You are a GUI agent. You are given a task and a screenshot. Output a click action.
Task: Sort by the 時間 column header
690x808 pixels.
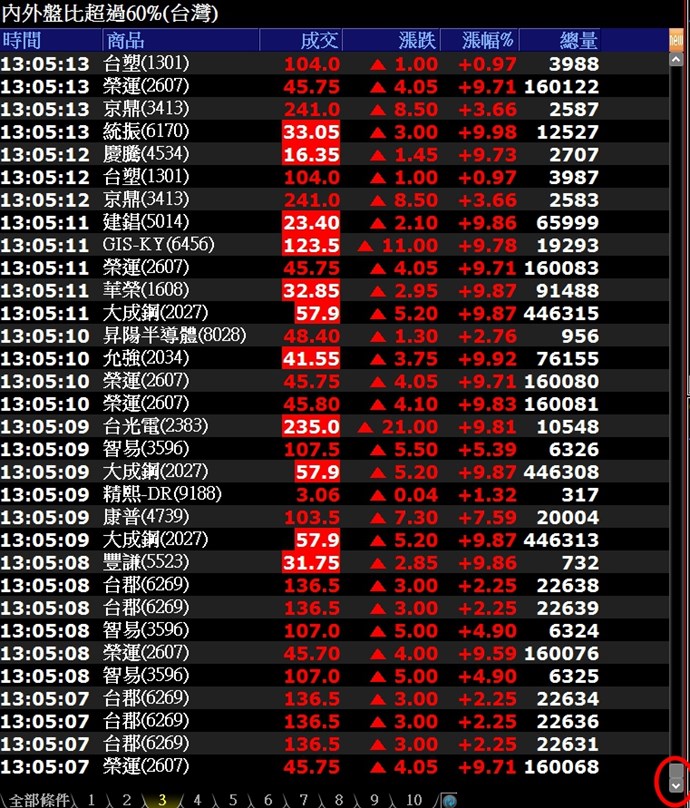pyautogui.click(x=22, y=40)
